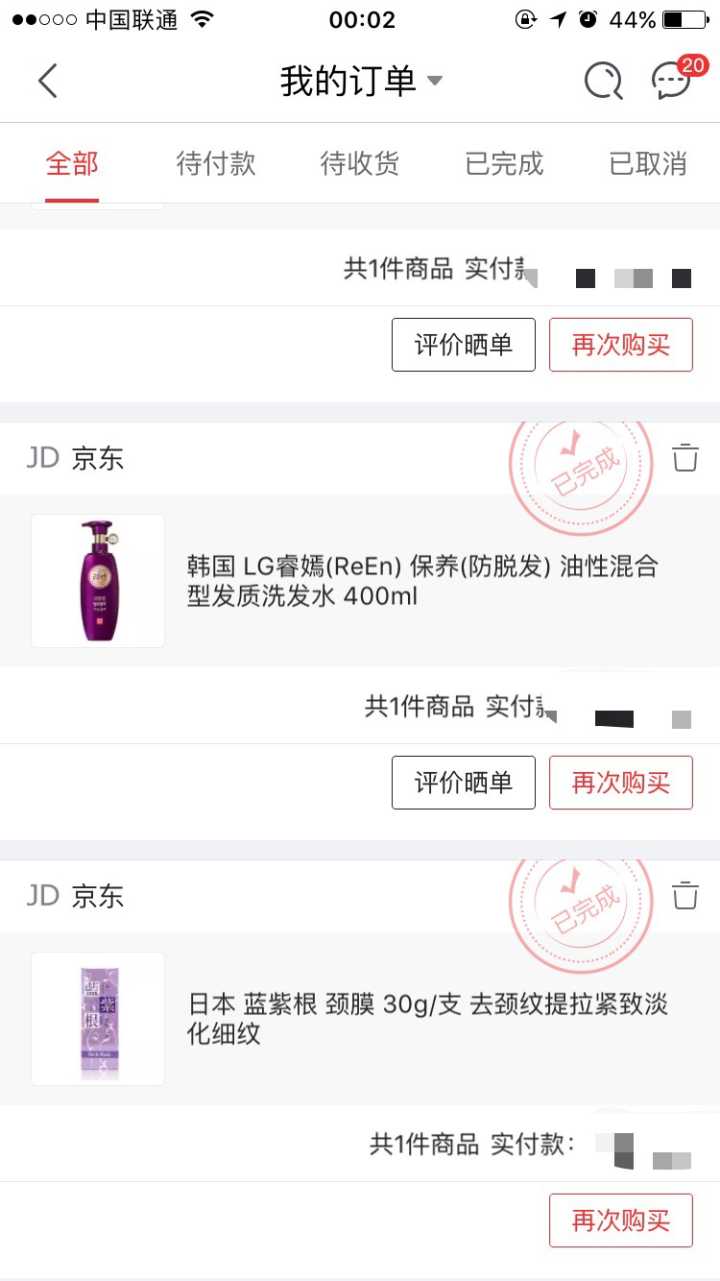Switch to the 待收货 tab
Viewport: 720px width, 1281px height.
[360, 164]
